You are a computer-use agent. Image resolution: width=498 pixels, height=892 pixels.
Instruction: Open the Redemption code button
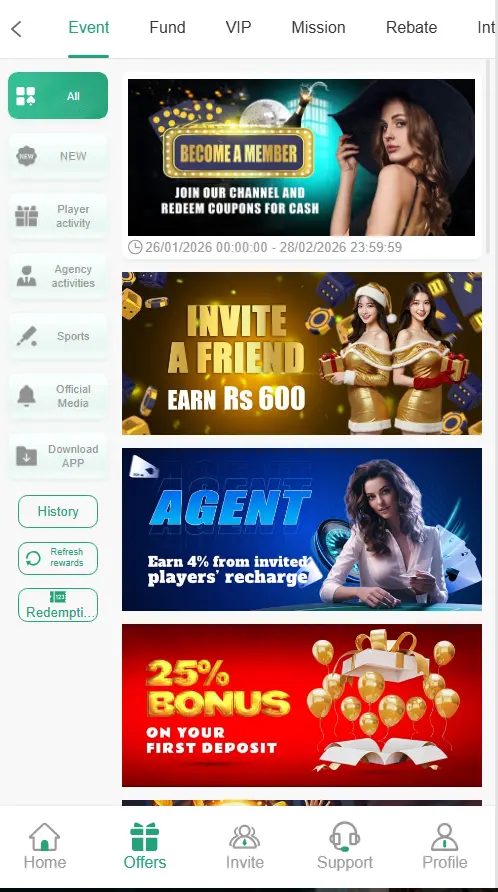click(58, 605)
